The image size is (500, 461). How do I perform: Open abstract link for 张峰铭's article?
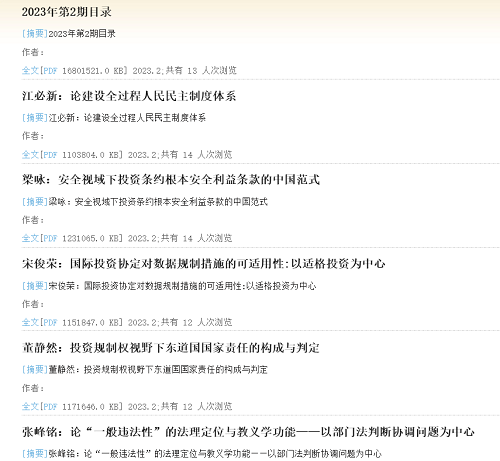35,453
